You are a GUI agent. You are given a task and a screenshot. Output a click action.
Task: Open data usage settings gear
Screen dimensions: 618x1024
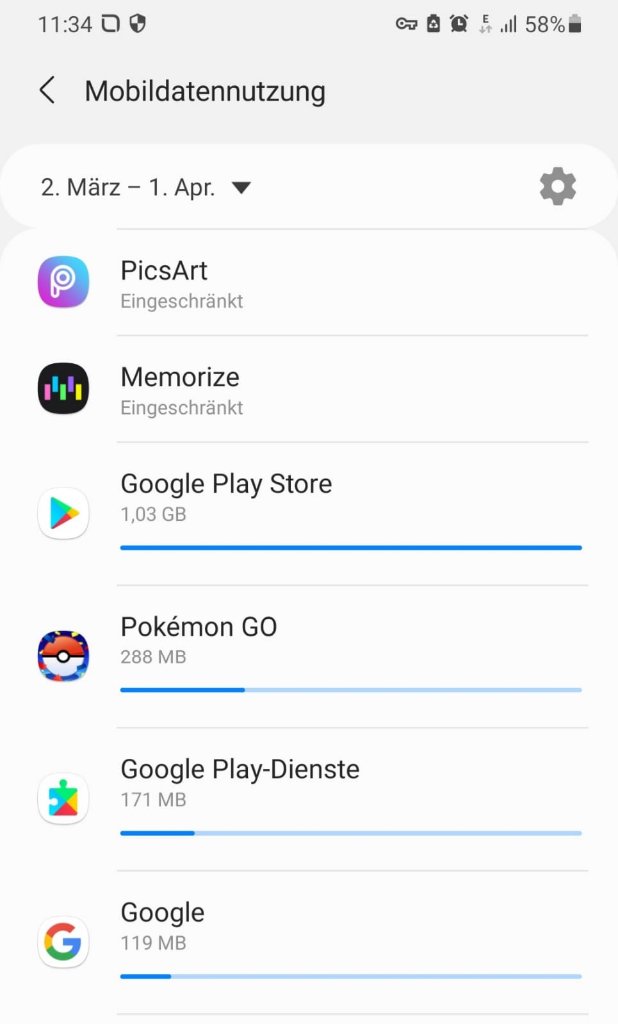coord(557,187)
